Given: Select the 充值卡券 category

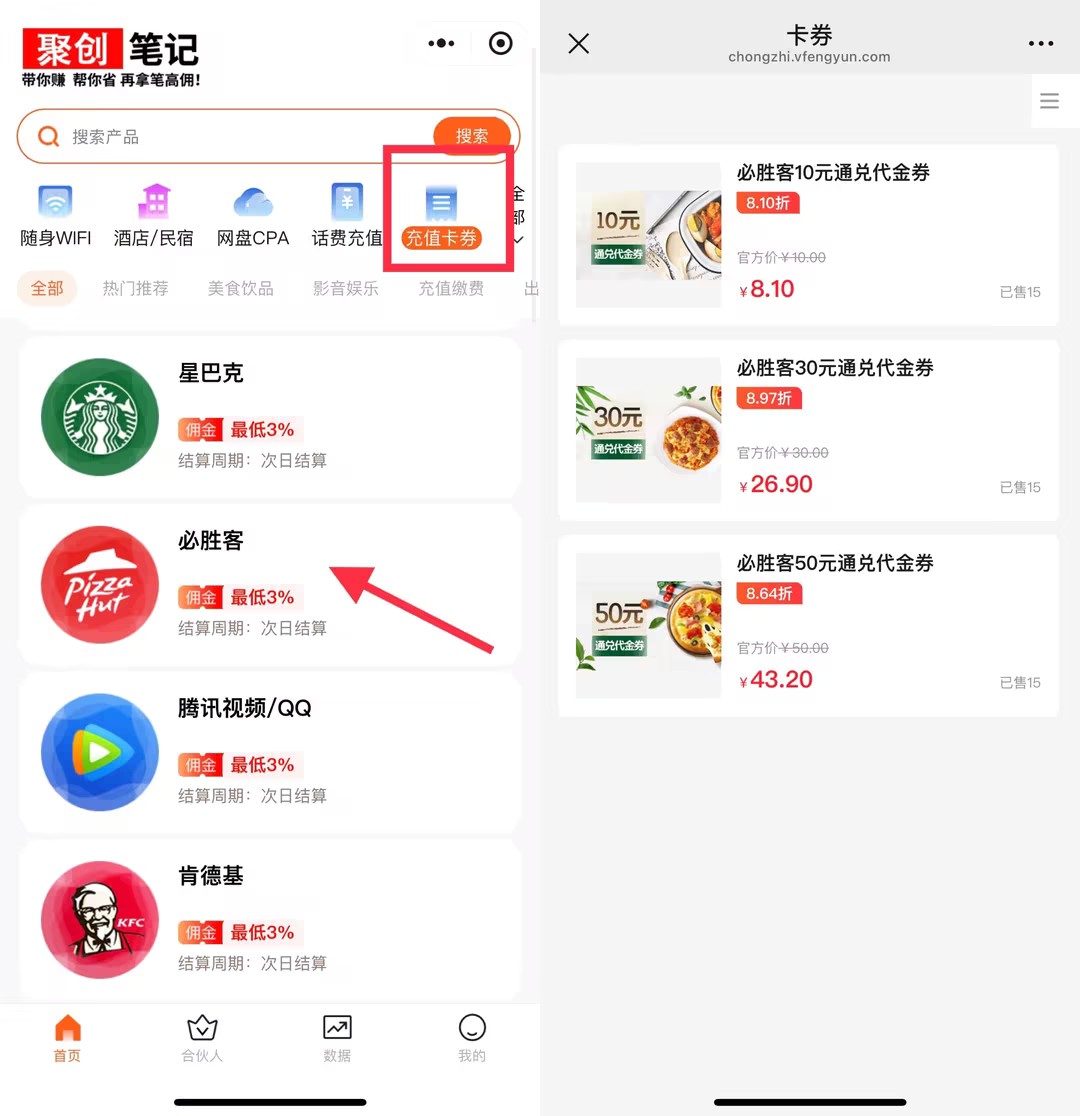Looking at the screenshot, I should coord(441,215).
